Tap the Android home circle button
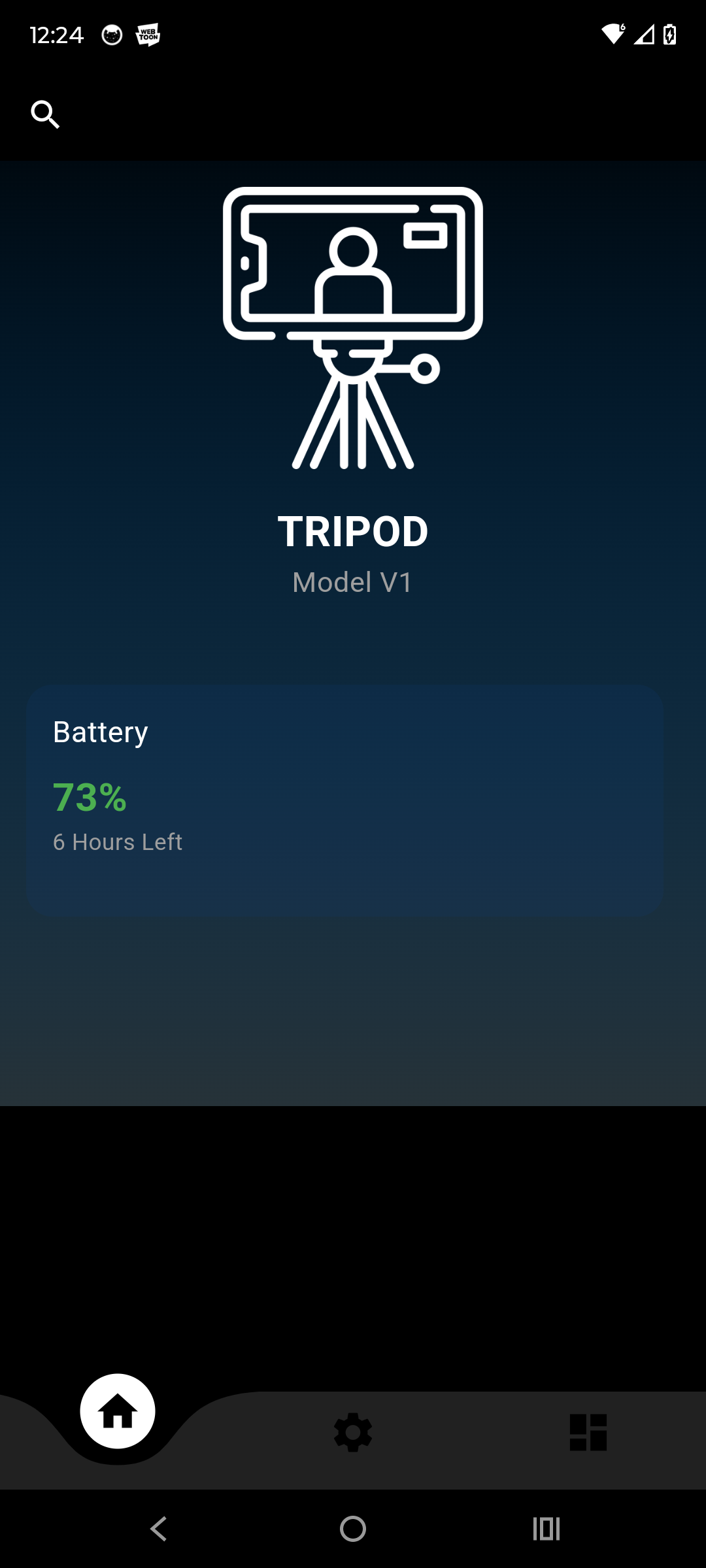 coord(353,1529)
